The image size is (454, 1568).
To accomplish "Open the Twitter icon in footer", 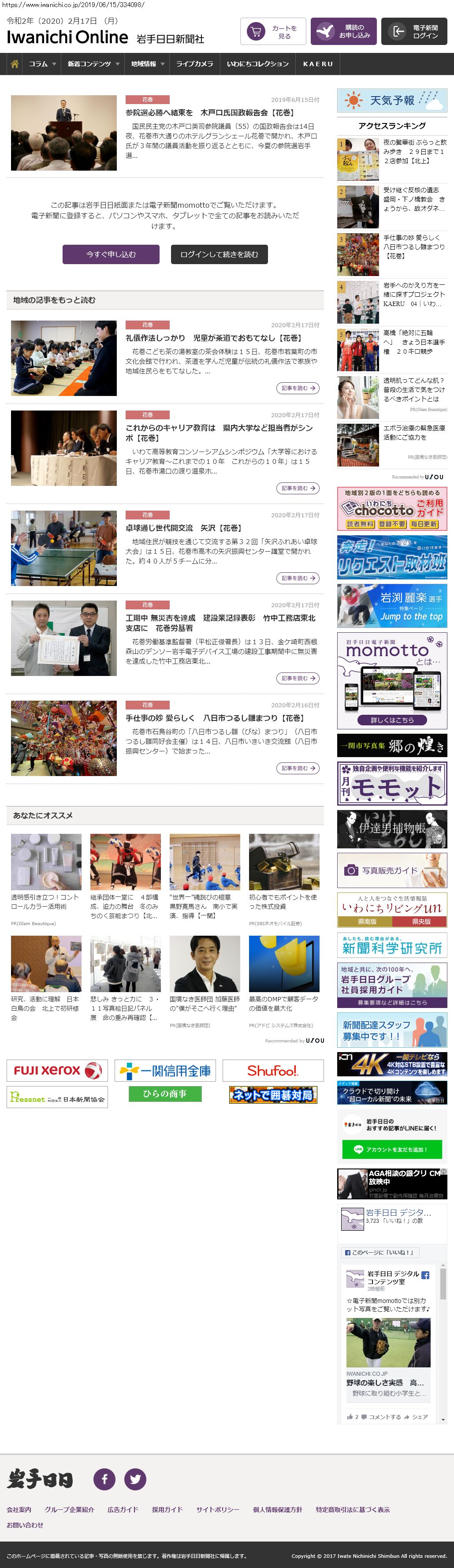I will [135, 1478].
